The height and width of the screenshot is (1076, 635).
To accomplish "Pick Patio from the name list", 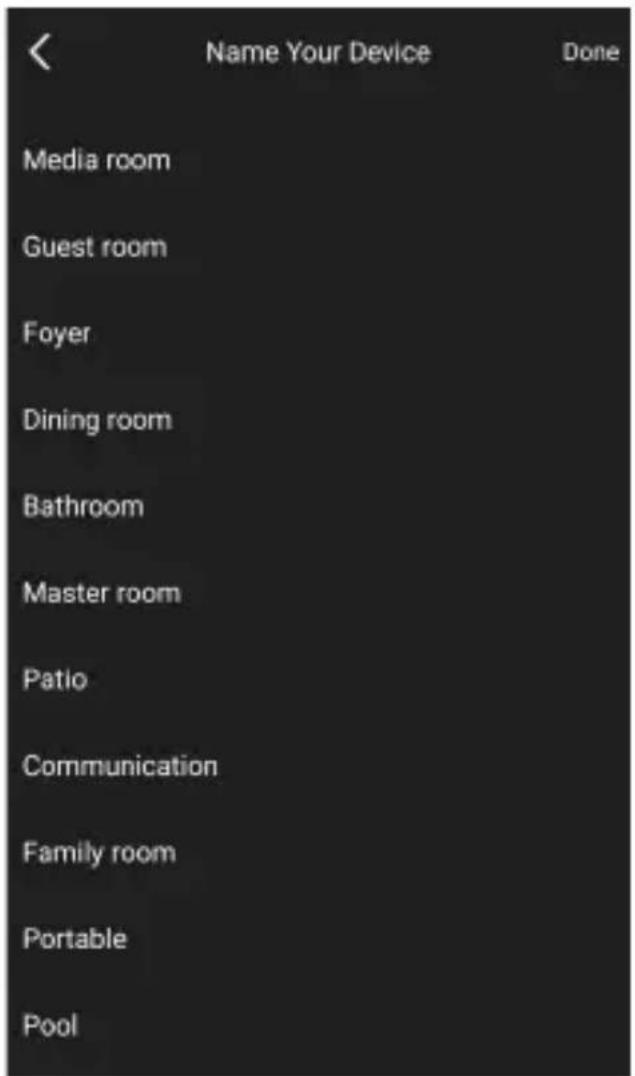I will pyautogui.click(x=319, y=679).
